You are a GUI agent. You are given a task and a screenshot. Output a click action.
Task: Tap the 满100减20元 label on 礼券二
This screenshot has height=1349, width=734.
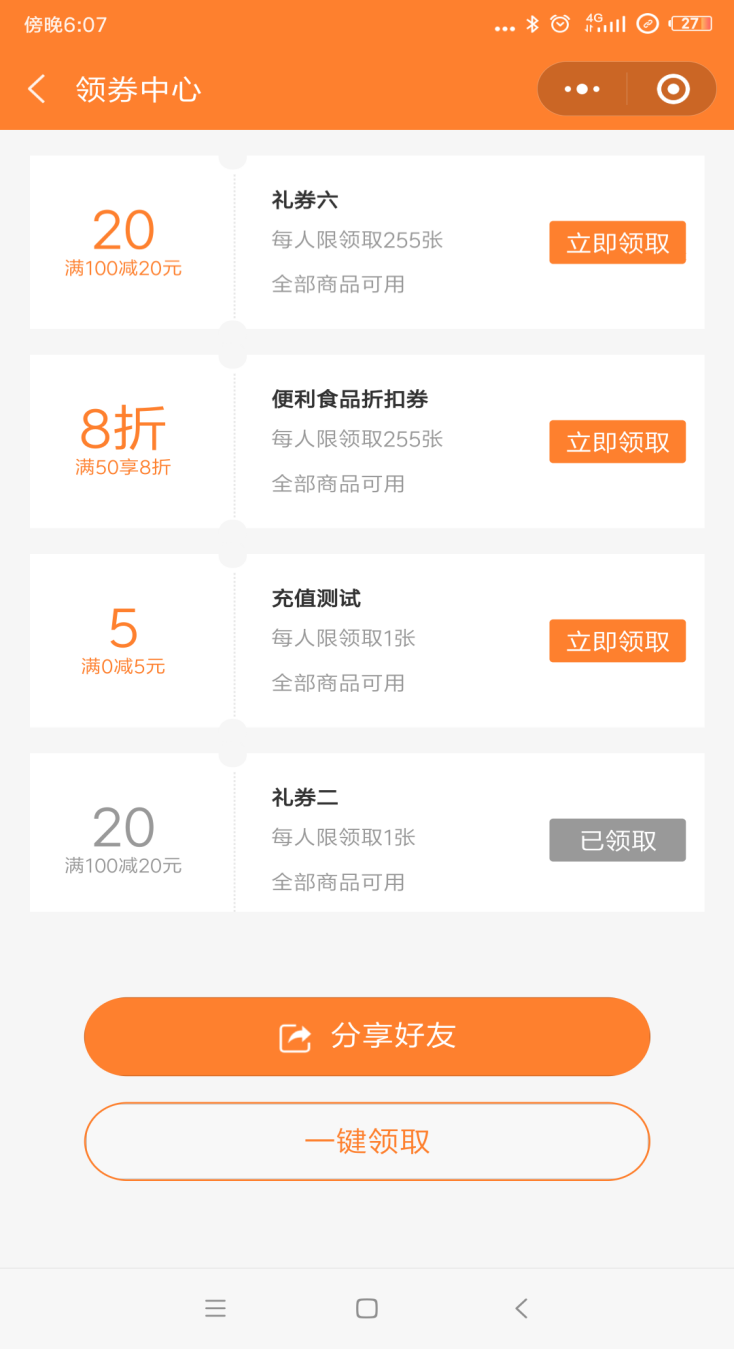tap(124, 866)
